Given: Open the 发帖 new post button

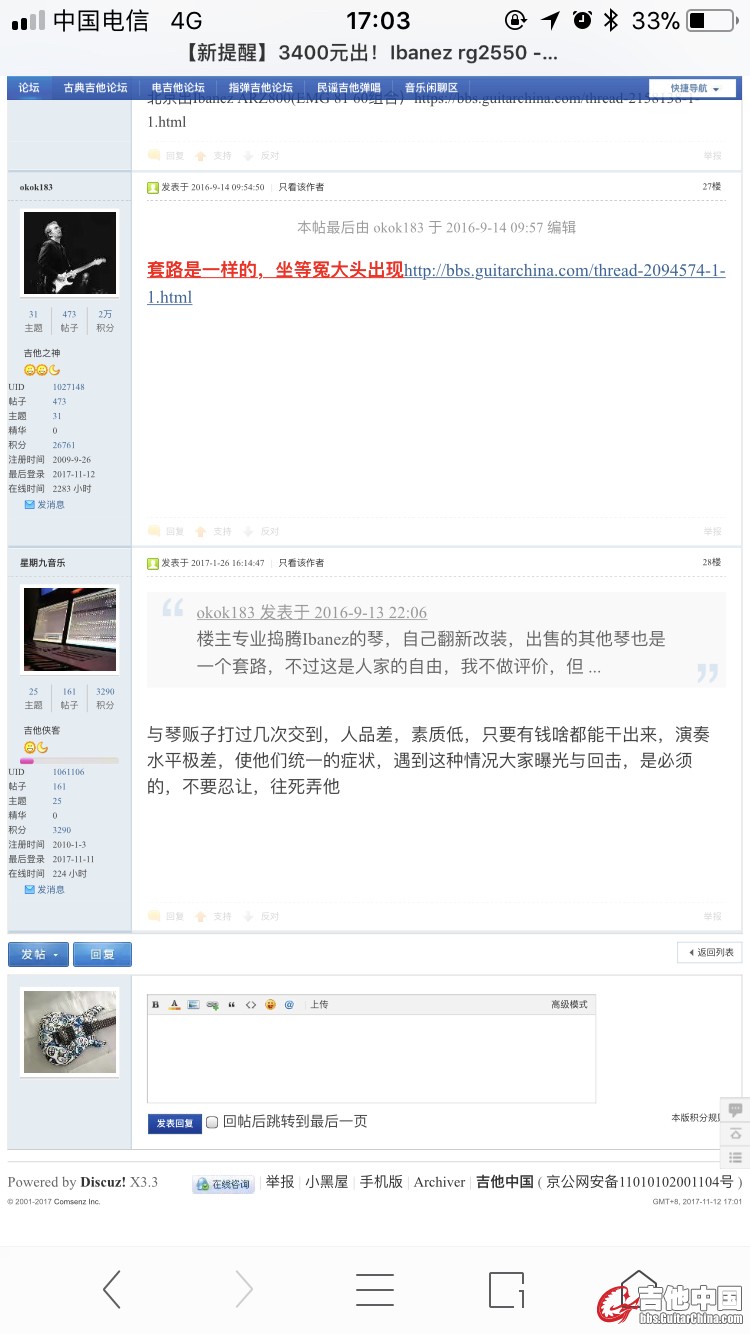Looking at the screenshot, I should point(38,954).
